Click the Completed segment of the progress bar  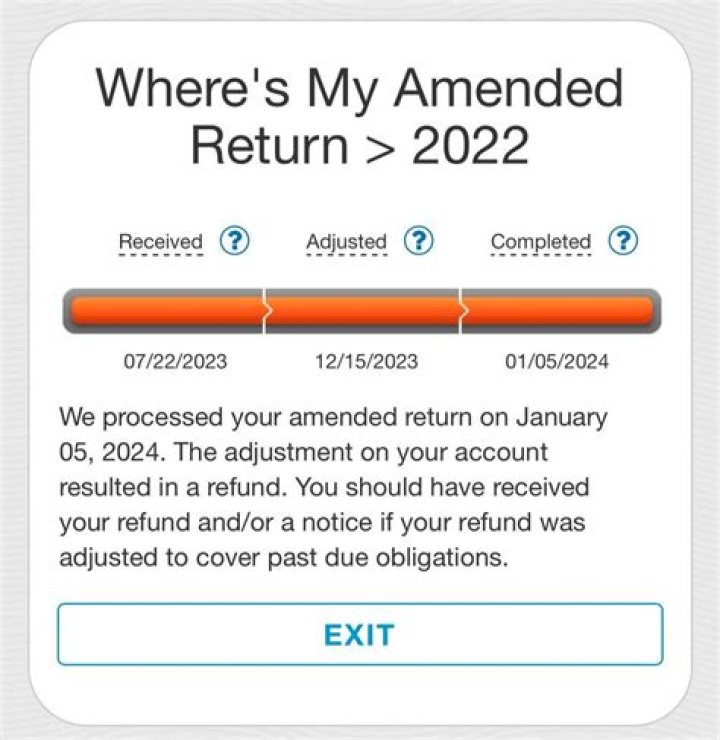coord(560,309)
